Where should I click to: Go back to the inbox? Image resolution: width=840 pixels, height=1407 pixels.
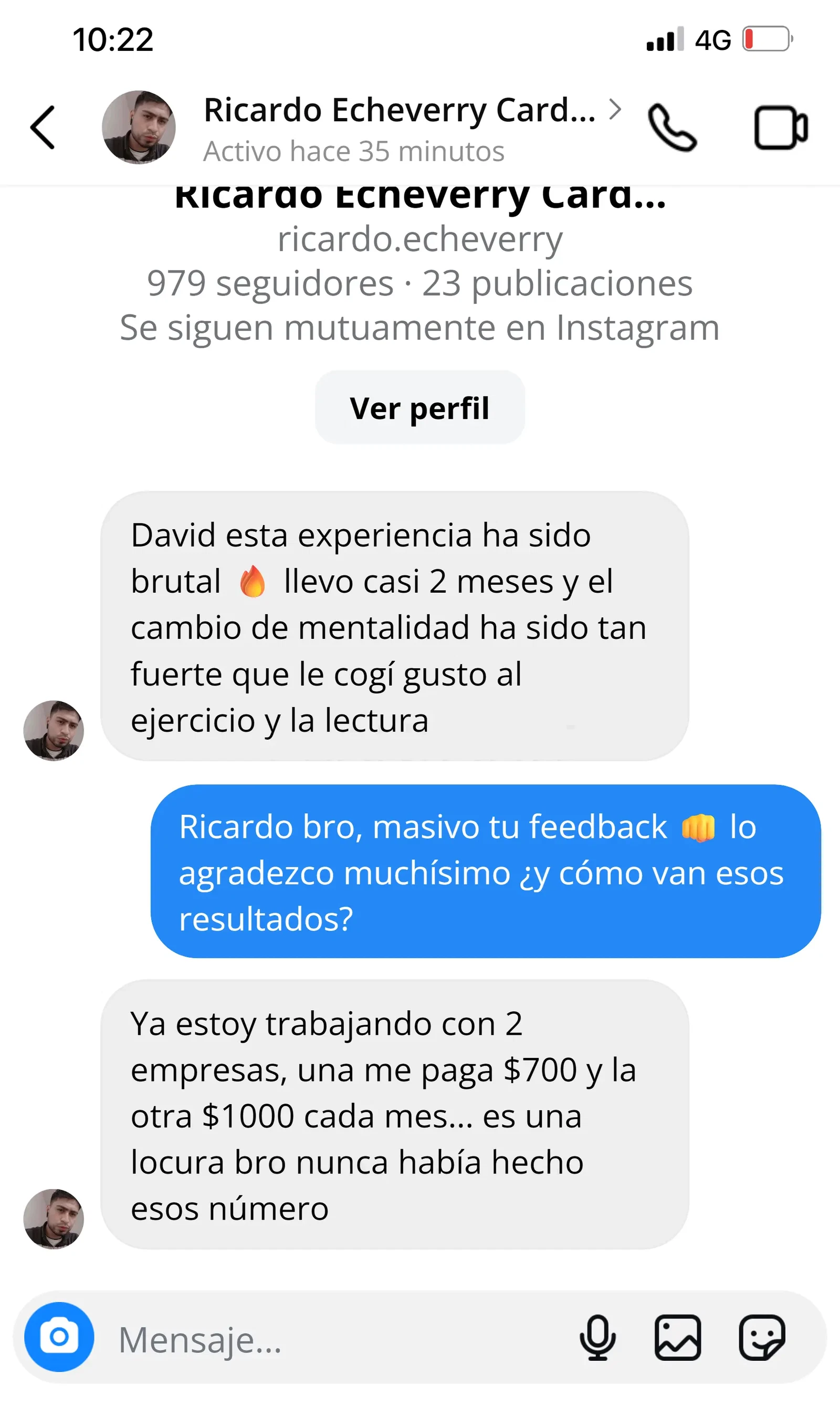(x=43, y=128)
